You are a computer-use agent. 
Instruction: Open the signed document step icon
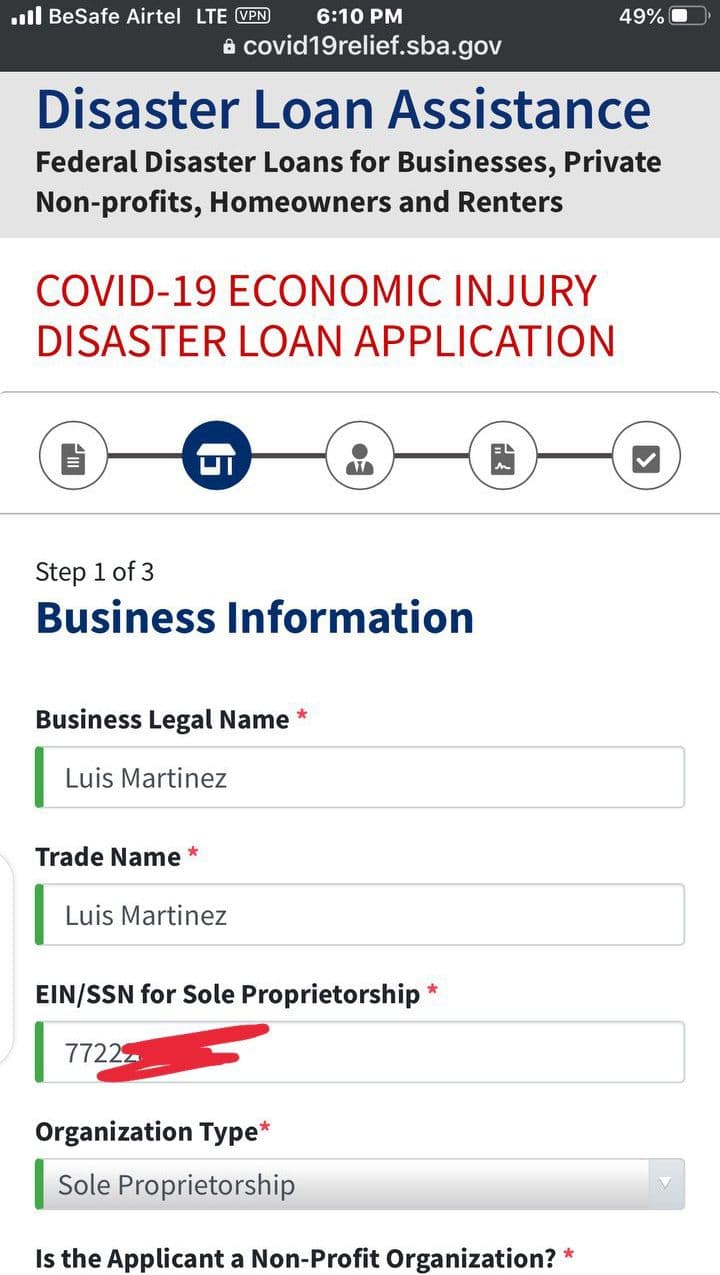coord(504,458)
